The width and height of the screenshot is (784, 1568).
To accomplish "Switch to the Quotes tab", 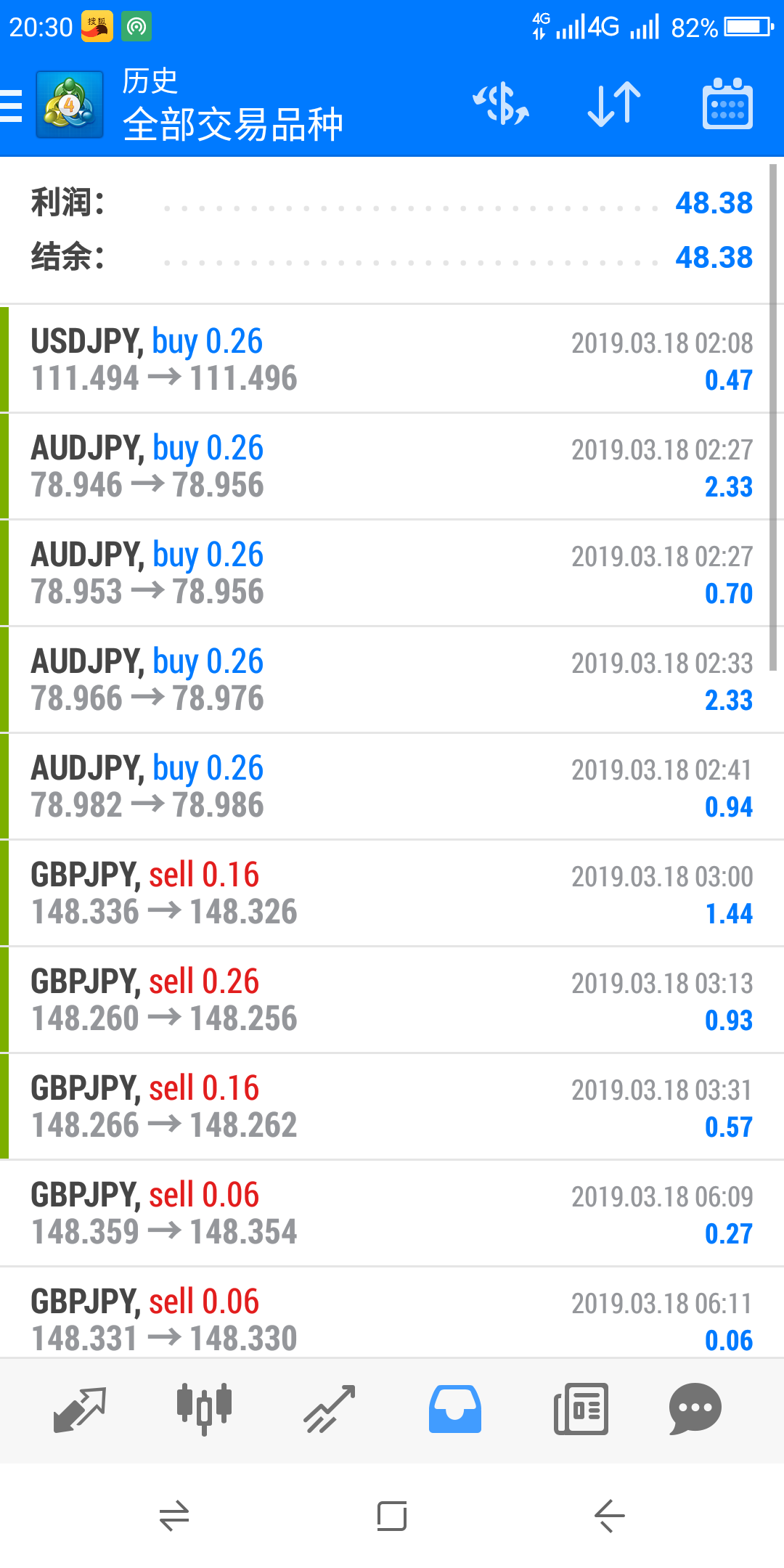I will 80,1409.
